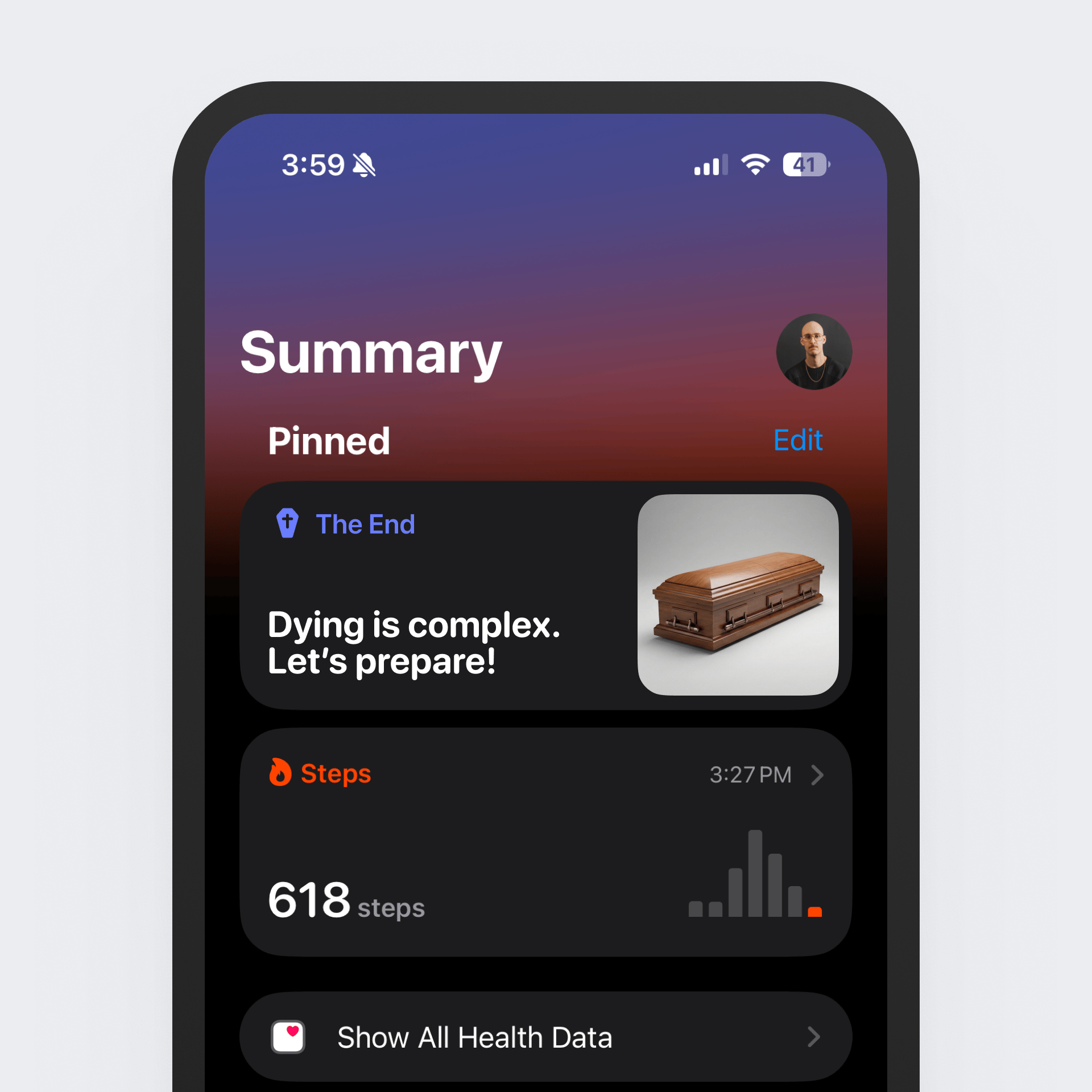
Task: View the Steps card details
Action: [545, 842]
